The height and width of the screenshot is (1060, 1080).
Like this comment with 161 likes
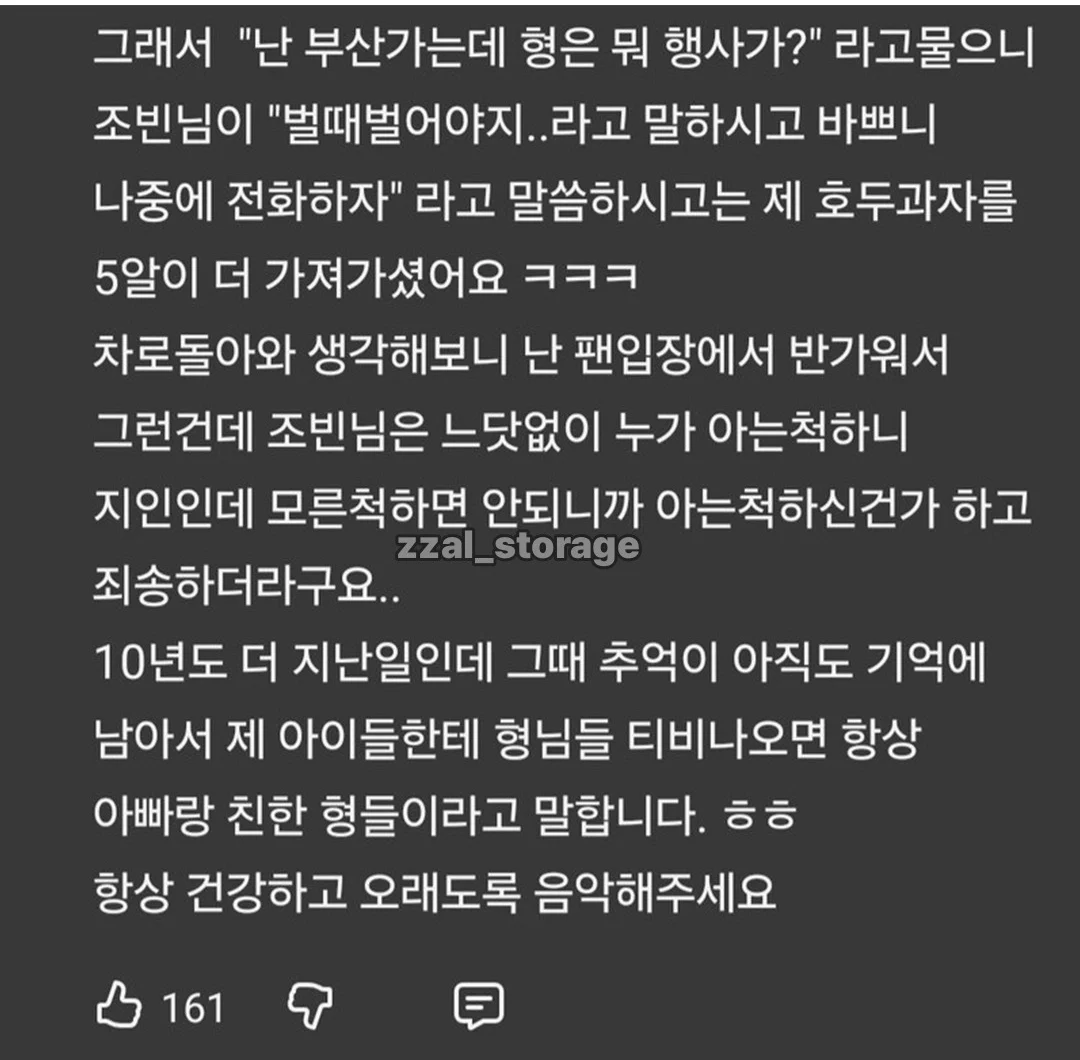click(120, 1005)
